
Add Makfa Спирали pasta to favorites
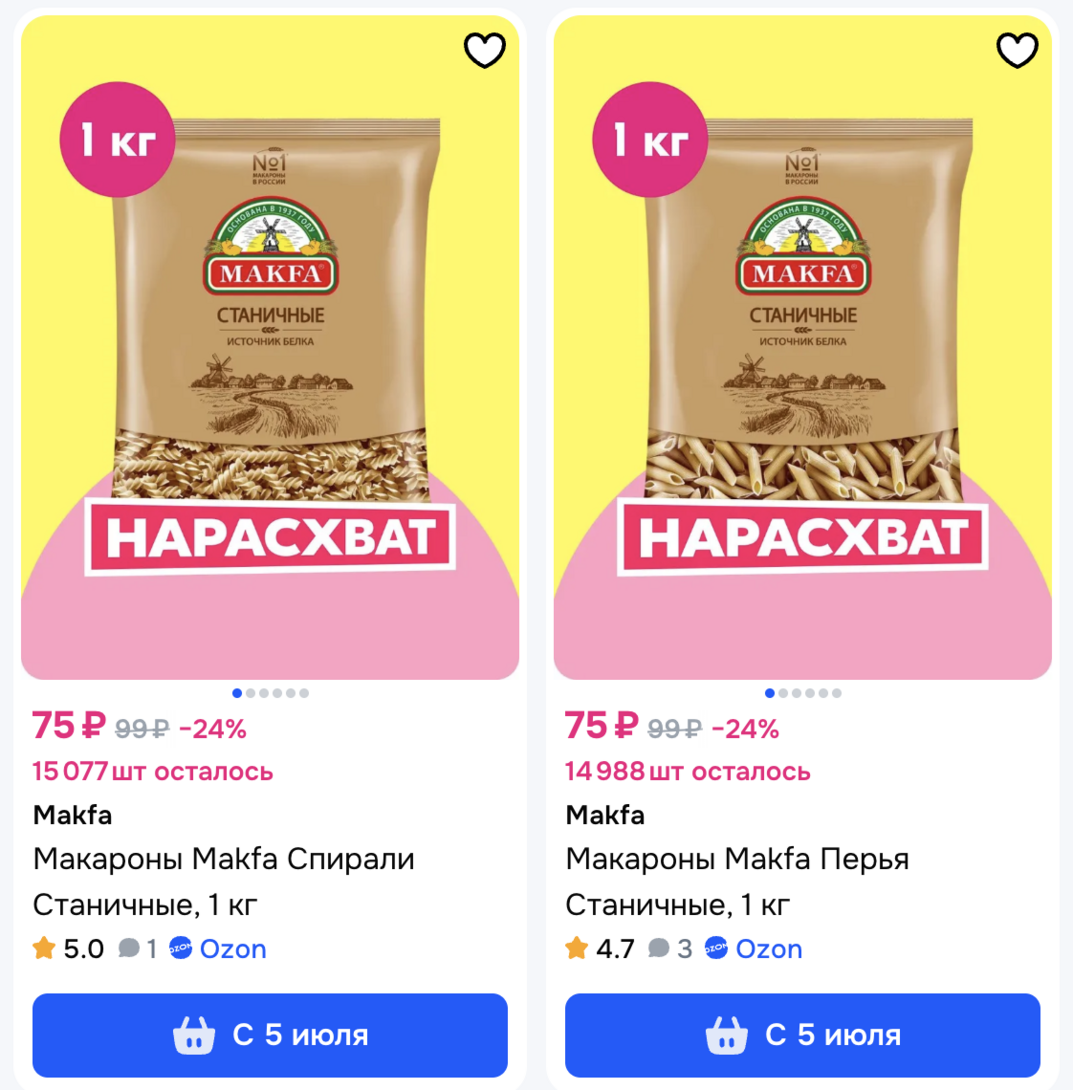point(485,51)
